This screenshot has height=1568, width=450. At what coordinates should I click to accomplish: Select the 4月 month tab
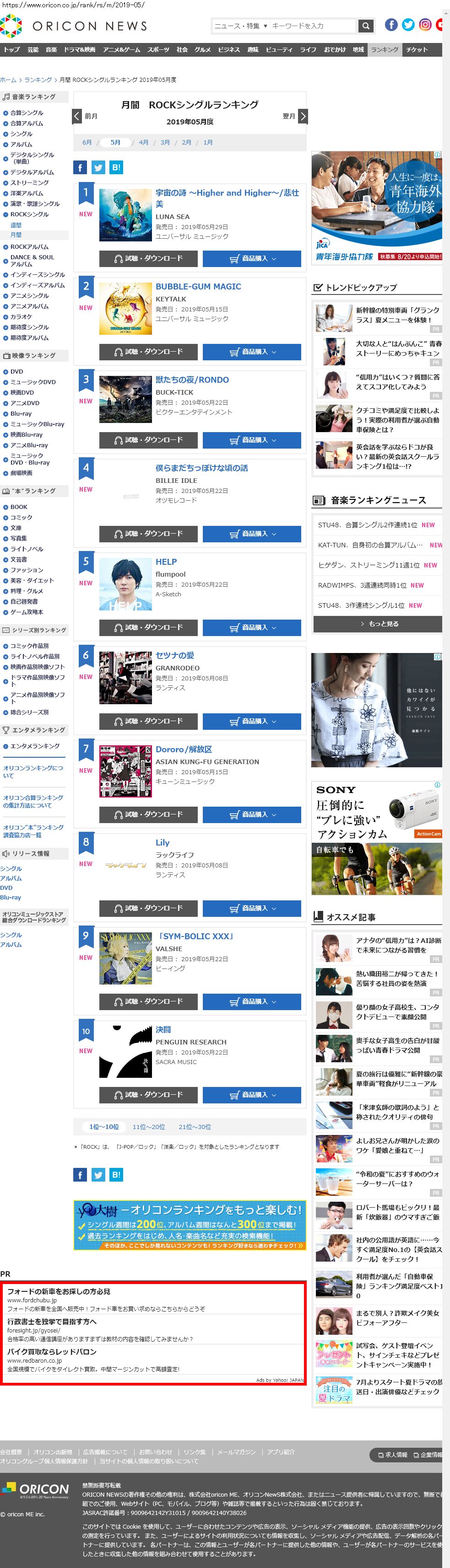click(143, 142)
